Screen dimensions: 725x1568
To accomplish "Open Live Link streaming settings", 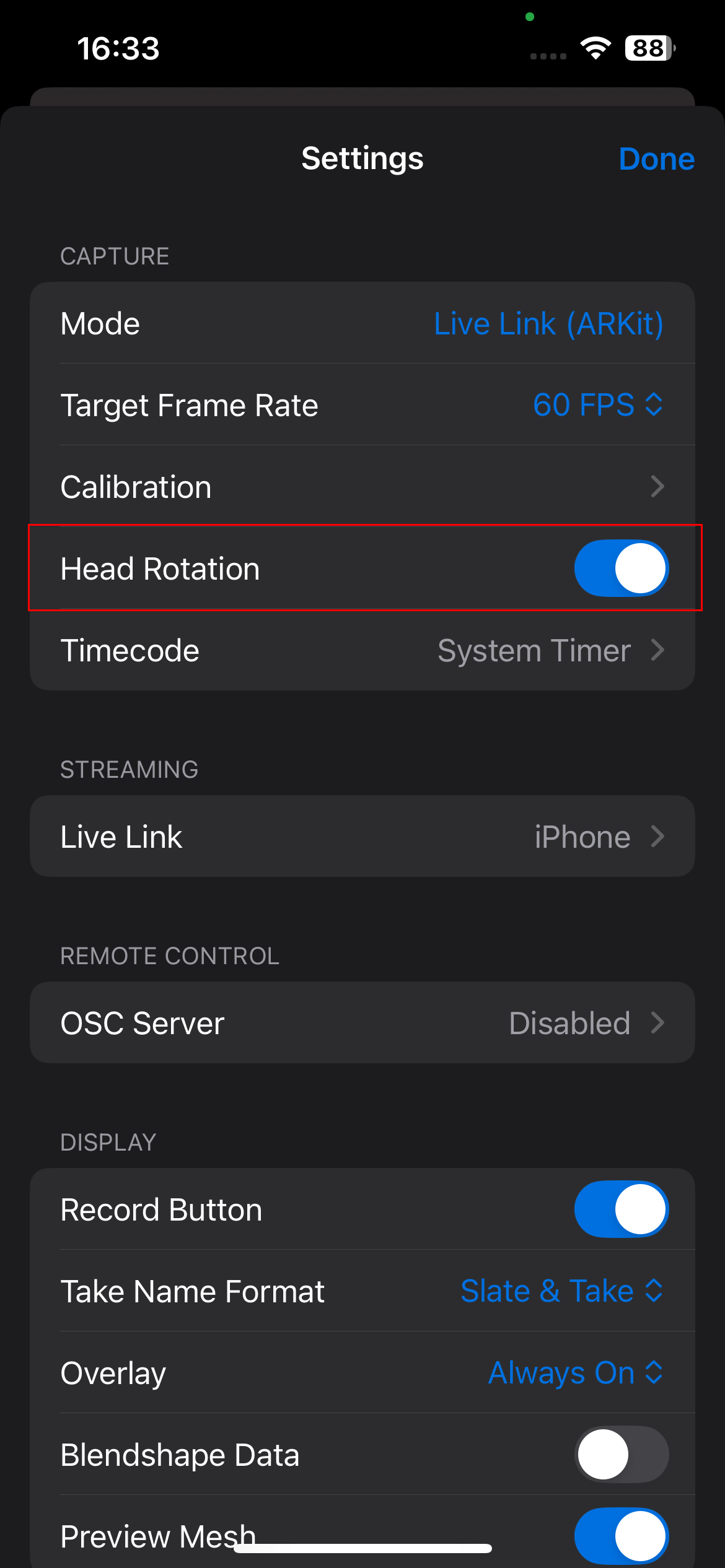I will (362, 837).
